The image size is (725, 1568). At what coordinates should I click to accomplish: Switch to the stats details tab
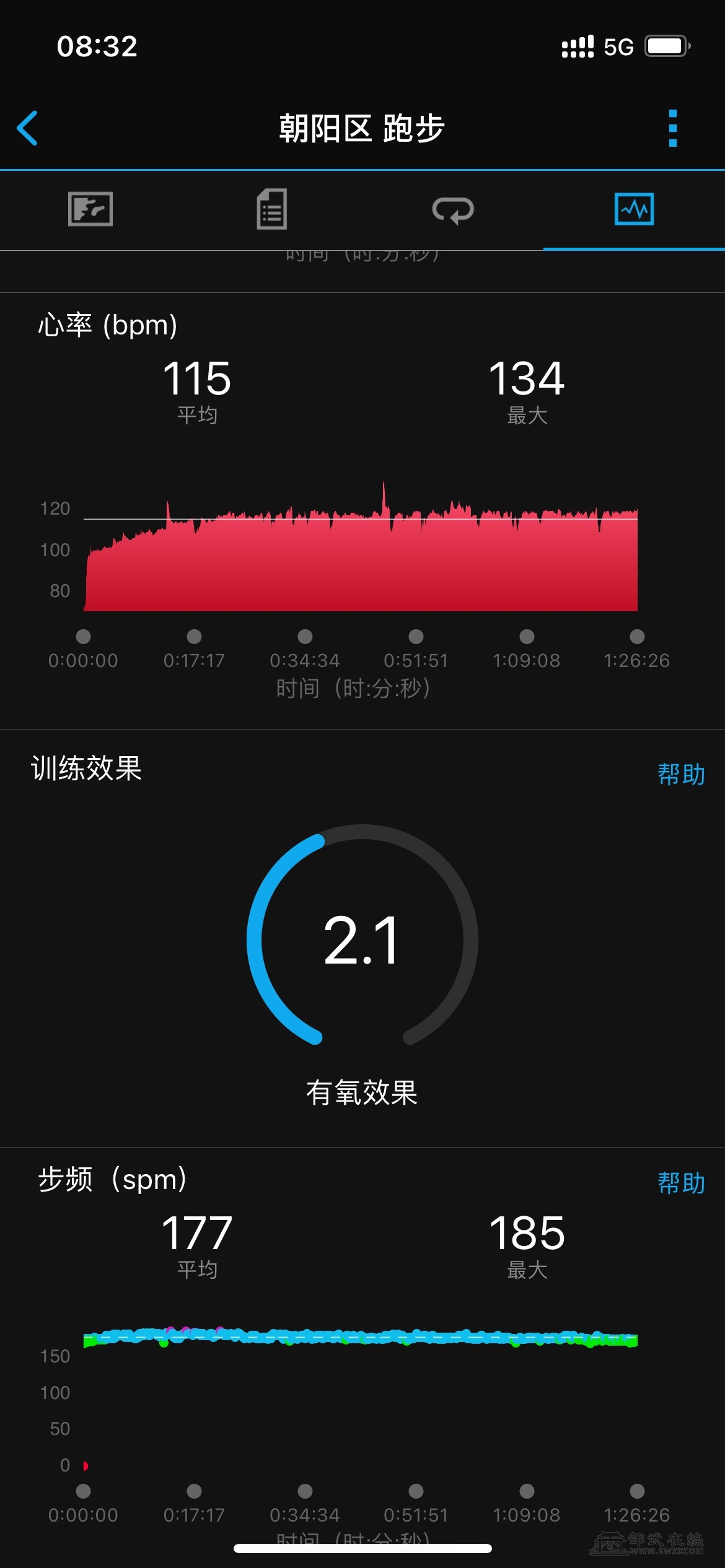[x=271, y=209]
